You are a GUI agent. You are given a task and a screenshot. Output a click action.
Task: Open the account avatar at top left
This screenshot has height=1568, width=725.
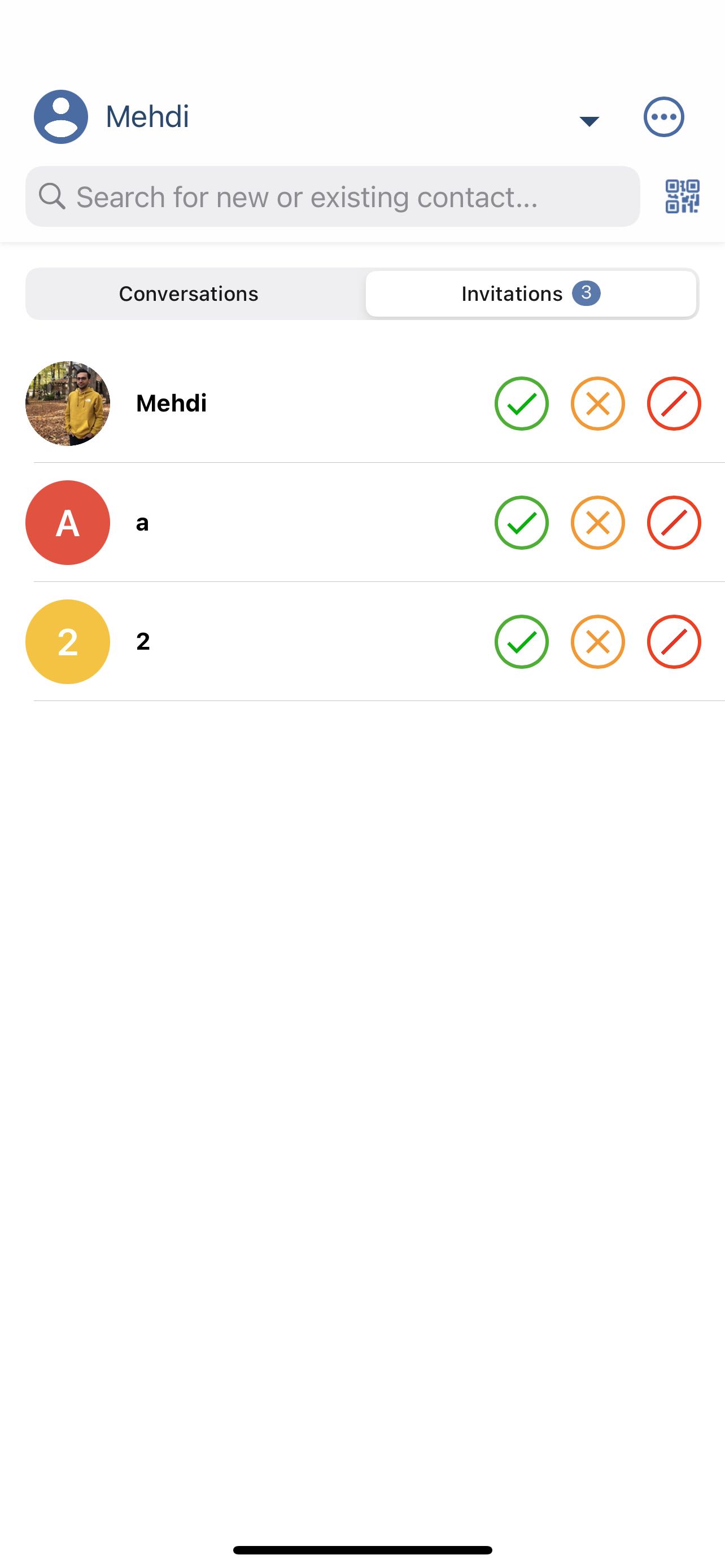(61, 117)
